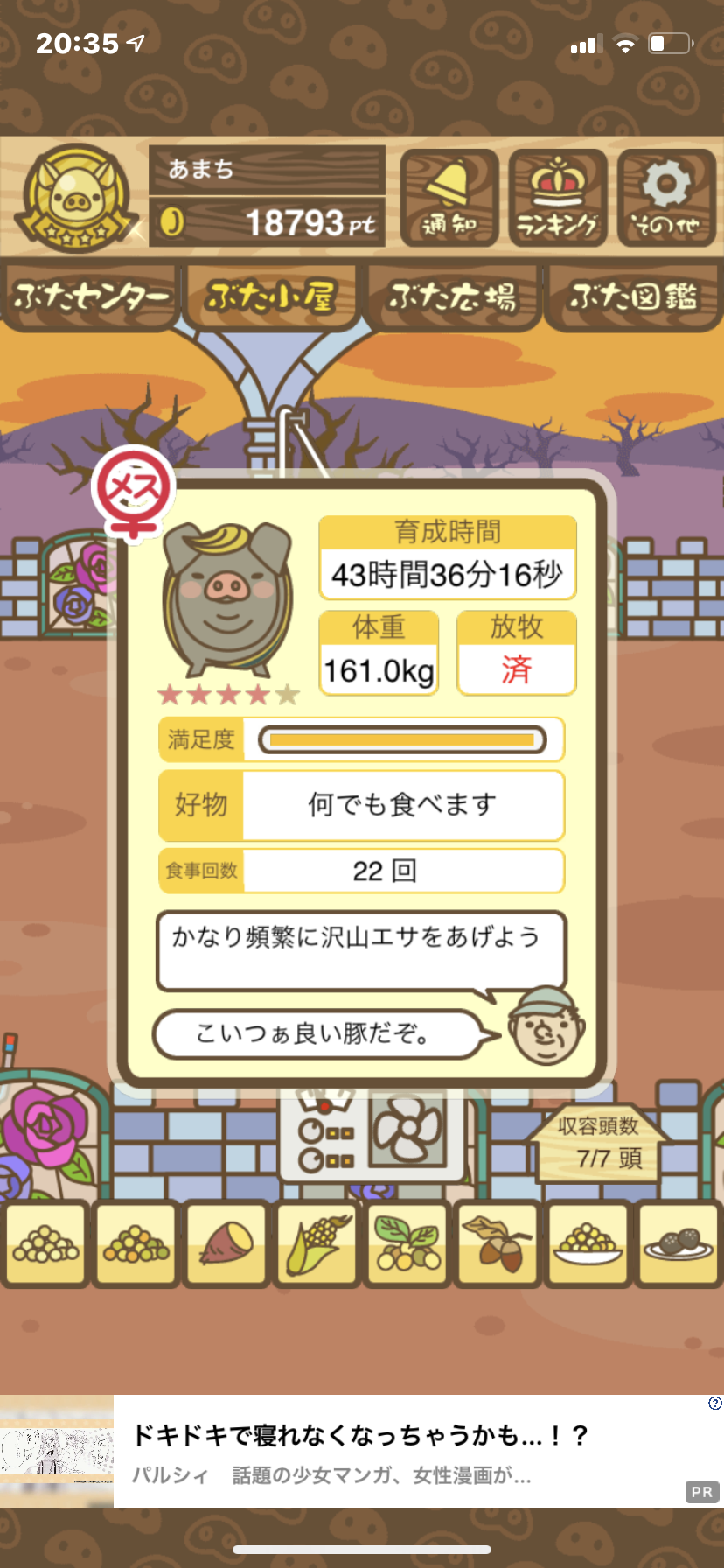
Task: Tap the ad info icon on banner
Action: (714, 1403)
